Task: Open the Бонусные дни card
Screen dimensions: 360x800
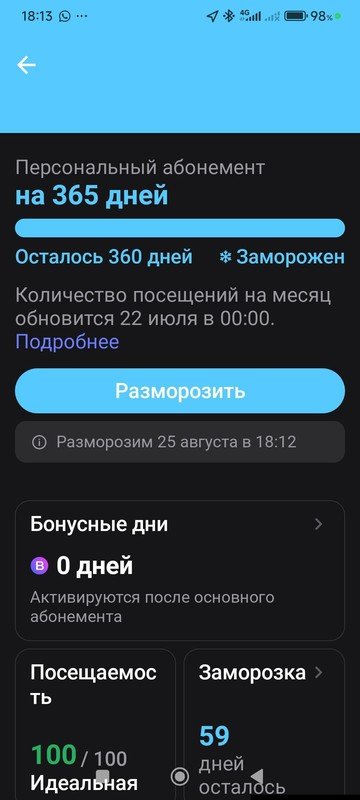Action: click(180, 570)
